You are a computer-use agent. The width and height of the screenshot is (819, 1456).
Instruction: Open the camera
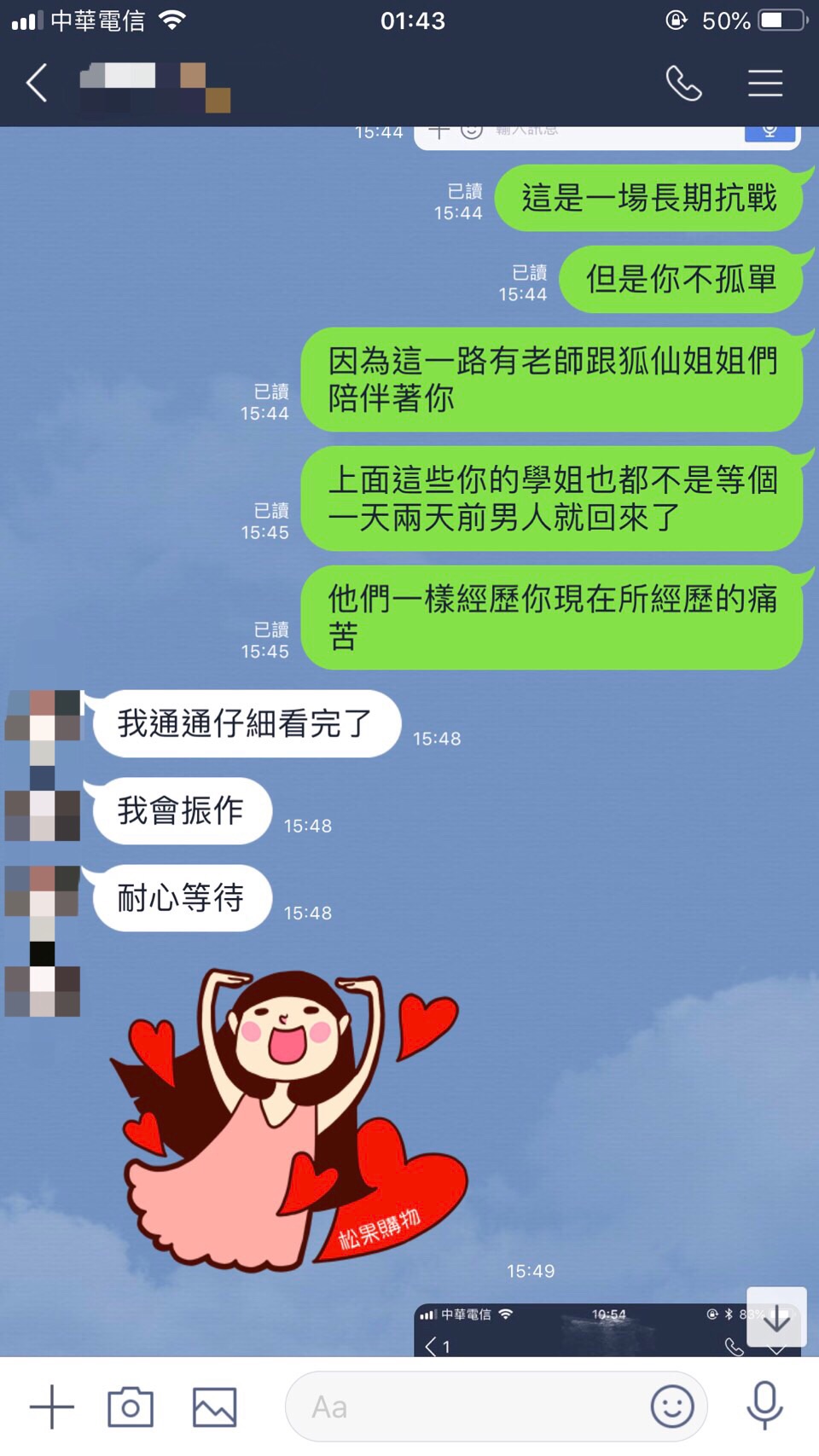point(131,1407)
